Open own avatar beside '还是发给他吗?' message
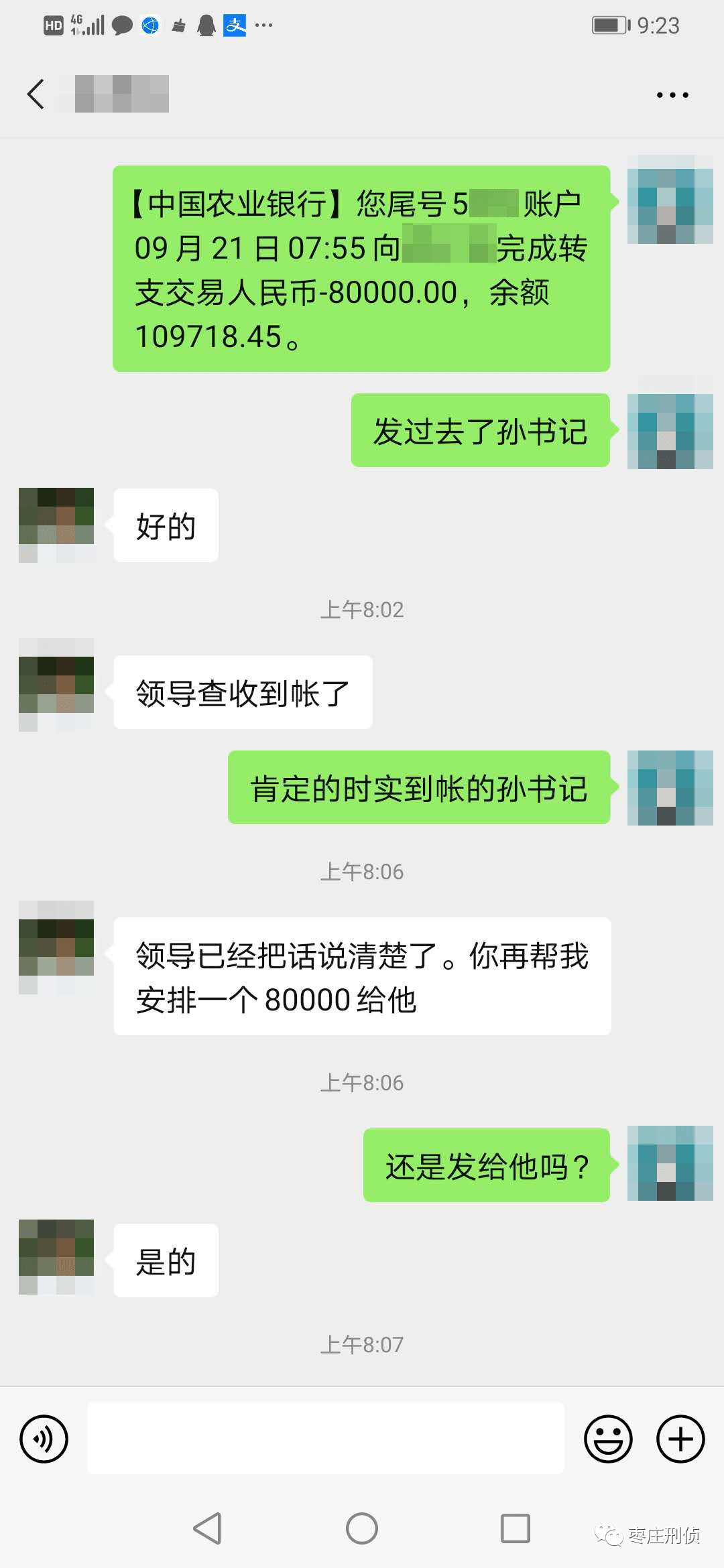Viewport: 724px width, 1568px height. point(670,1163)
